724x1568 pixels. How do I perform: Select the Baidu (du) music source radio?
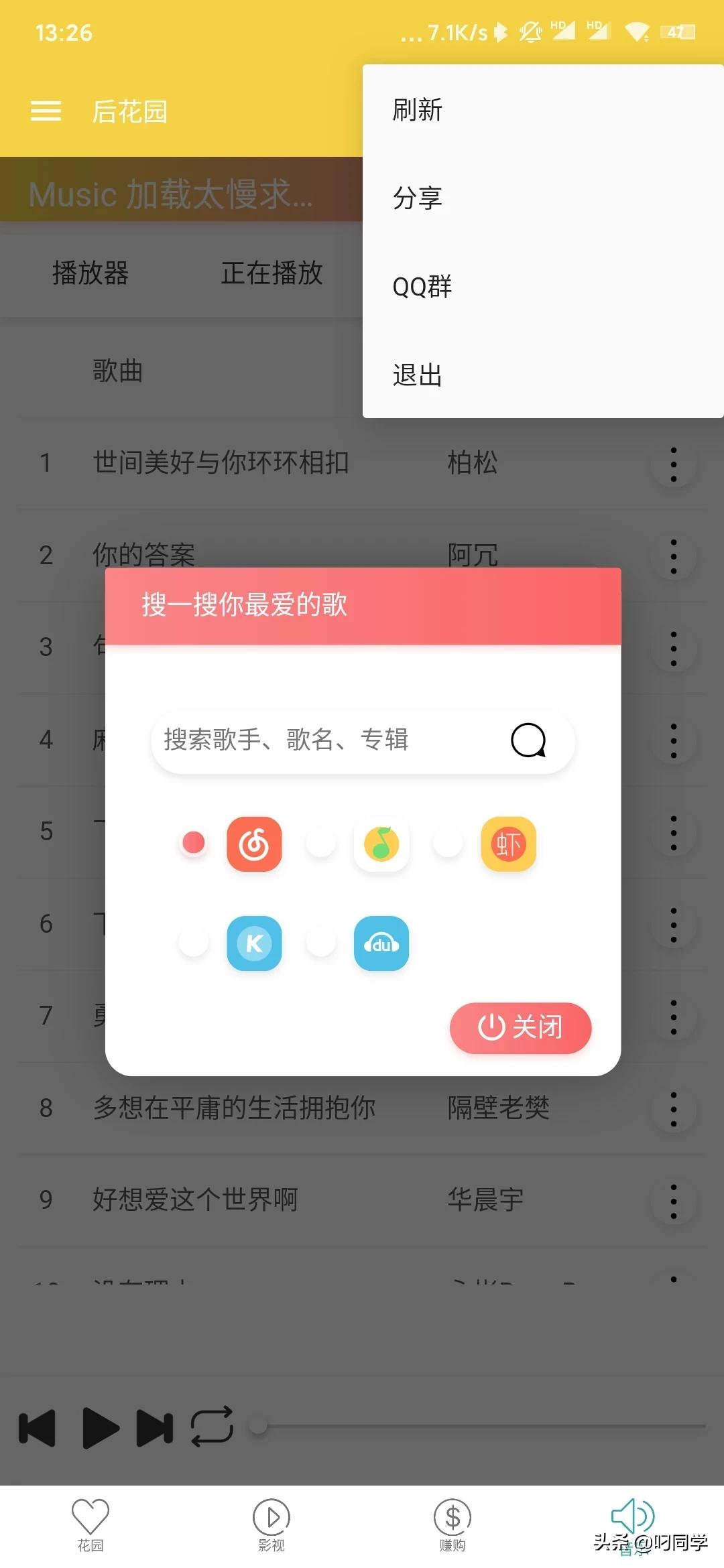tap(320, 943)
